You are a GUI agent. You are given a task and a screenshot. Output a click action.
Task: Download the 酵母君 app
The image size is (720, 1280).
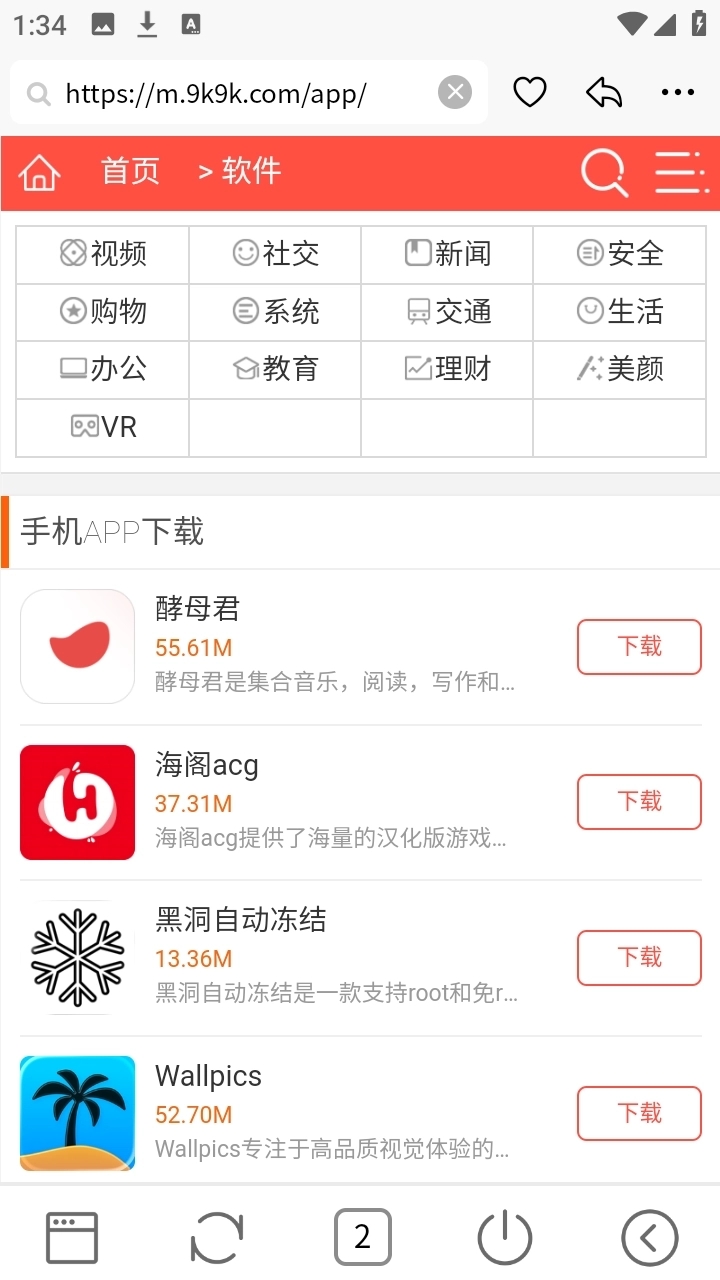639,647
